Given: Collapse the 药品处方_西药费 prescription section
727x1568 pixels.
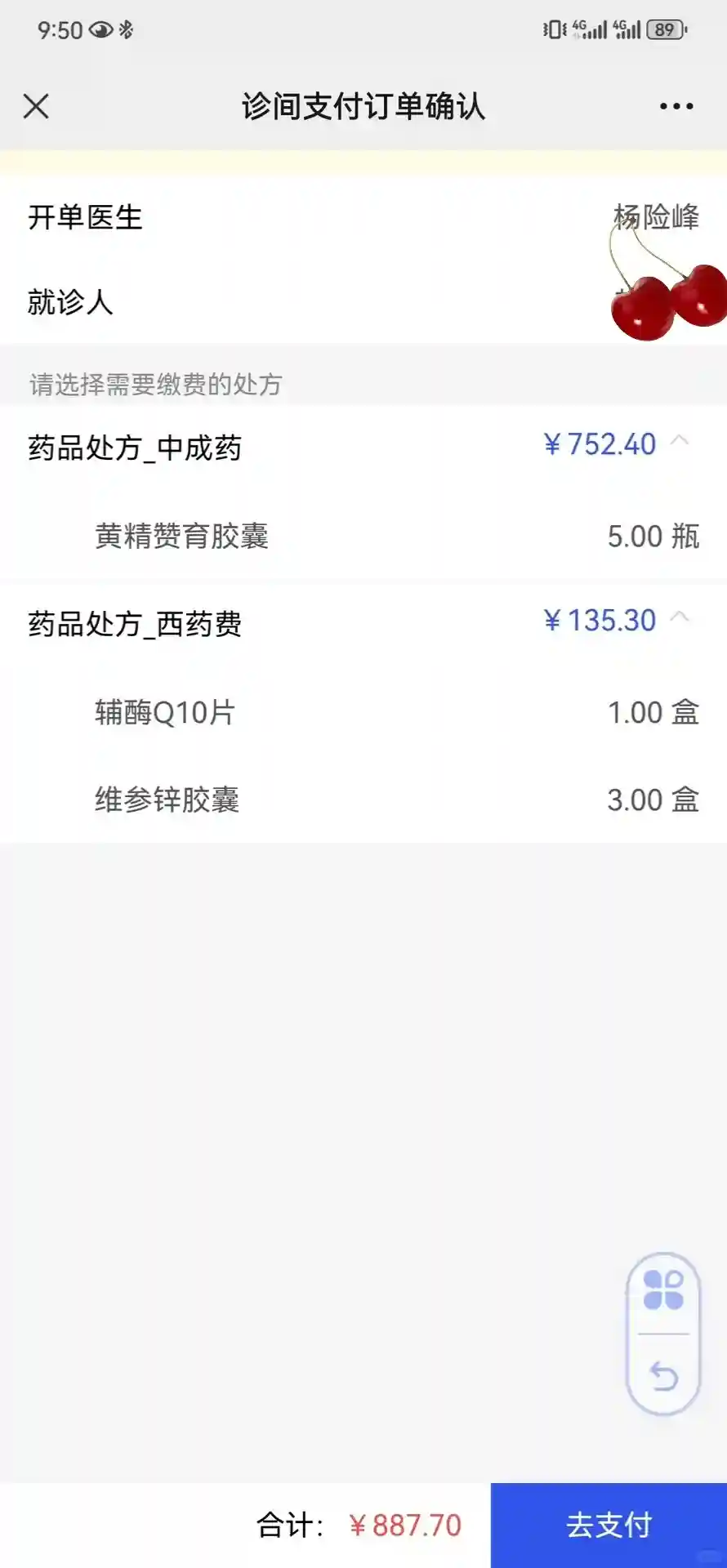Looking at the screenshot, I should (x=680, y=618).
